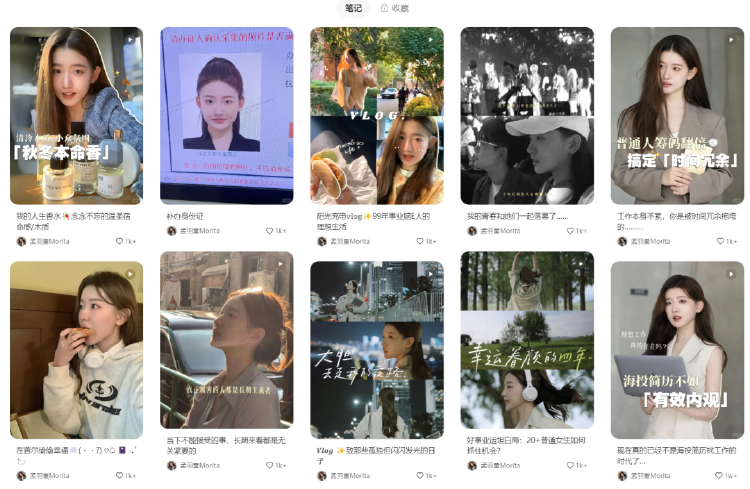Open the 我的青春 black-and-white note
Image resolution: width=750 pixels, height=489 pixels.
coord(526,115)
